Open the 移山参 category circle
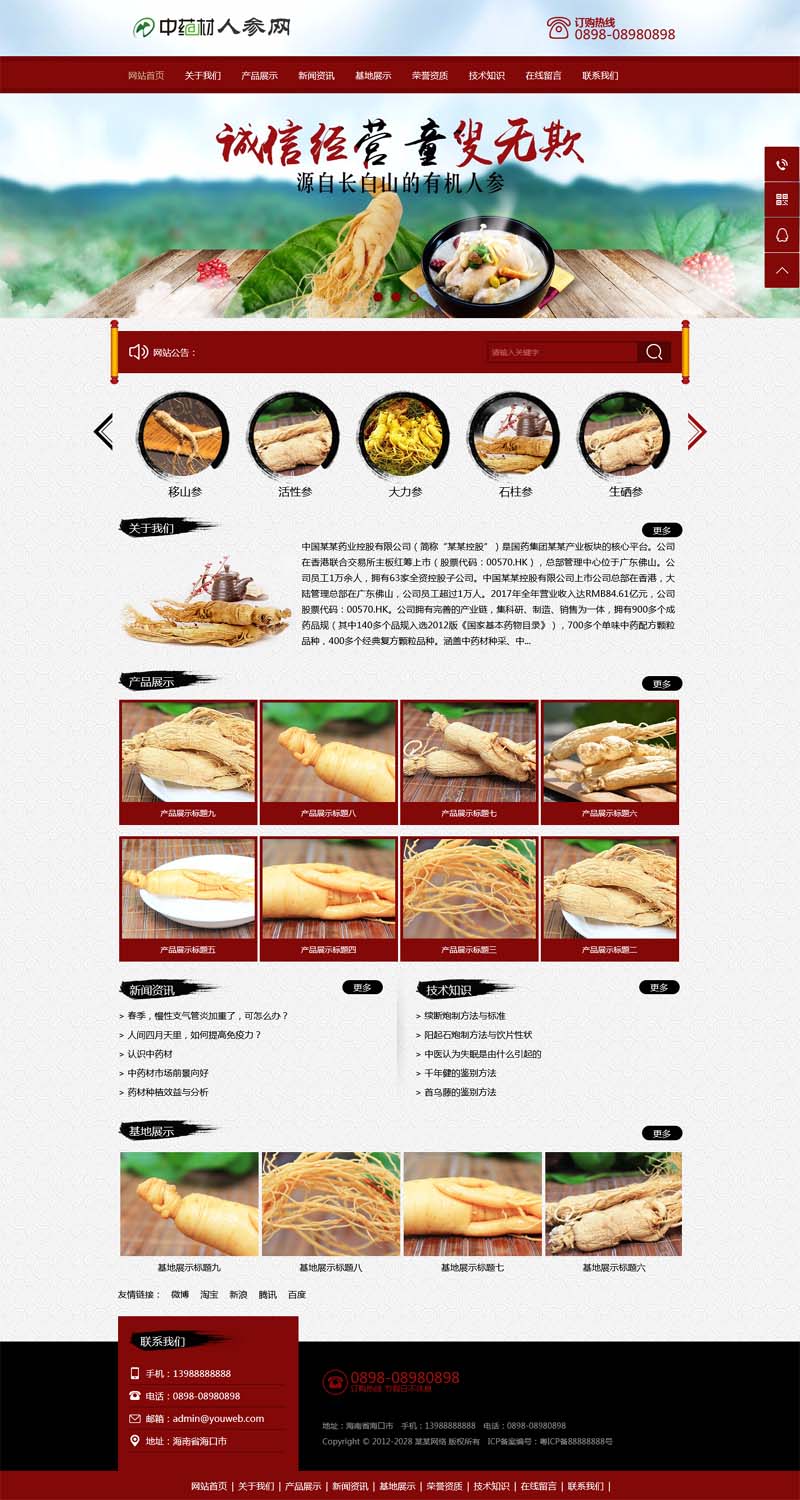The height and width of the screenshot is (1500, 800). point(184,436)
